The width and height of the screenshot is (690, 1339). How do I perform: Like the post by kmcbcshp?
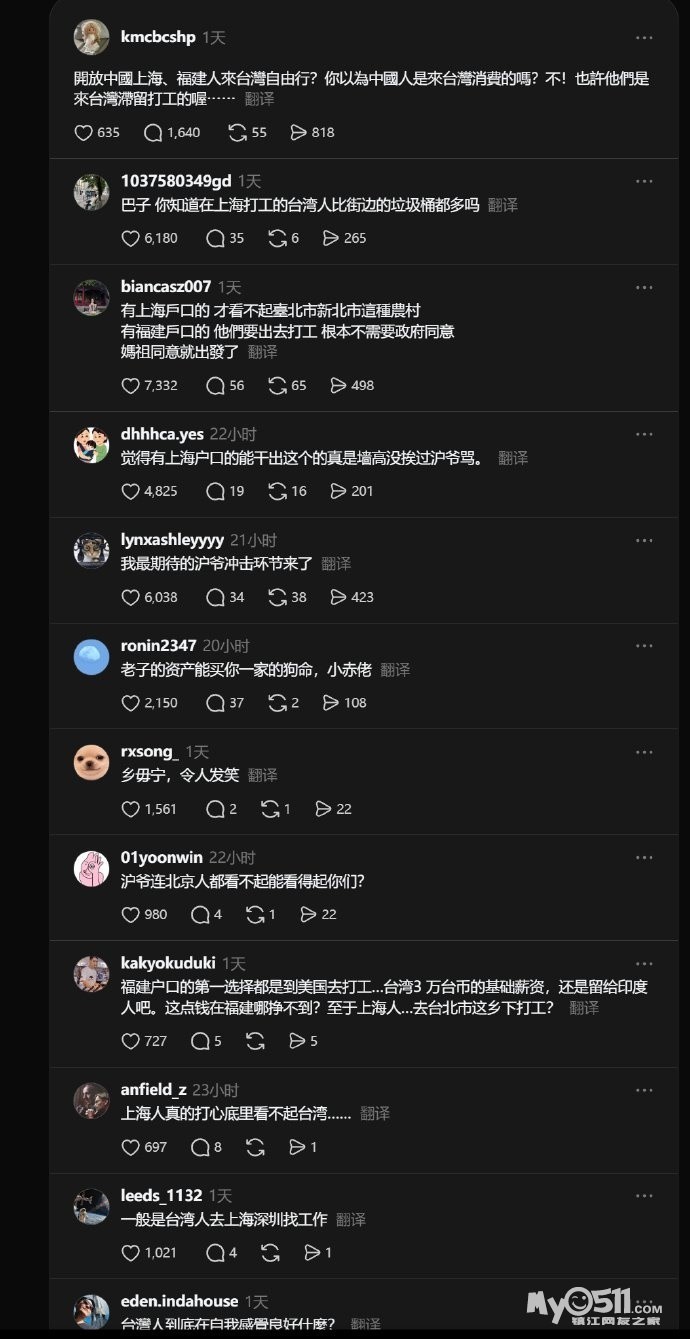click(x=84, y=132)
